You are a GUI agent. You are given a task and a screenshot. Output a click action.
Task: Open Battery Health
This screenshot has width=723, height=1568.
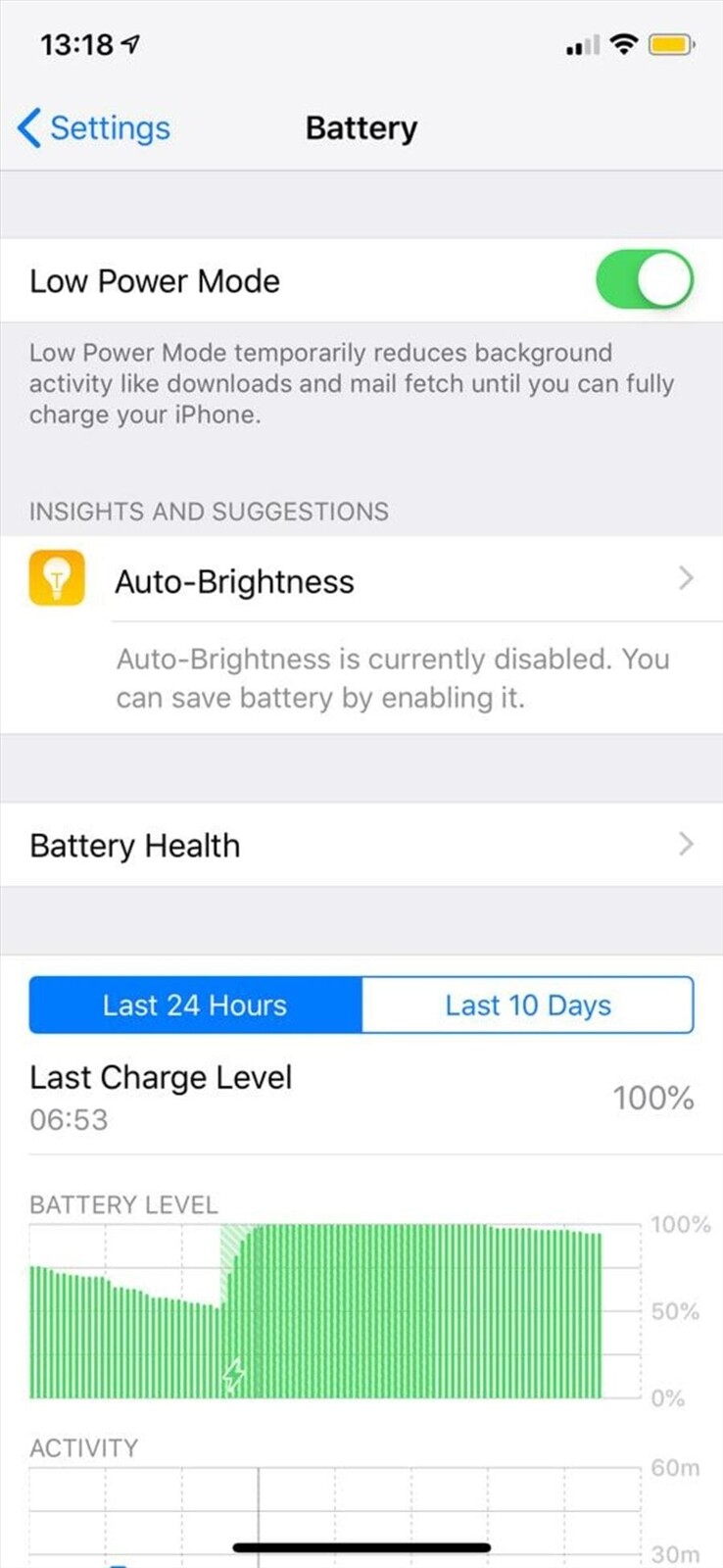pyautogui.click(x=361, y=846)
